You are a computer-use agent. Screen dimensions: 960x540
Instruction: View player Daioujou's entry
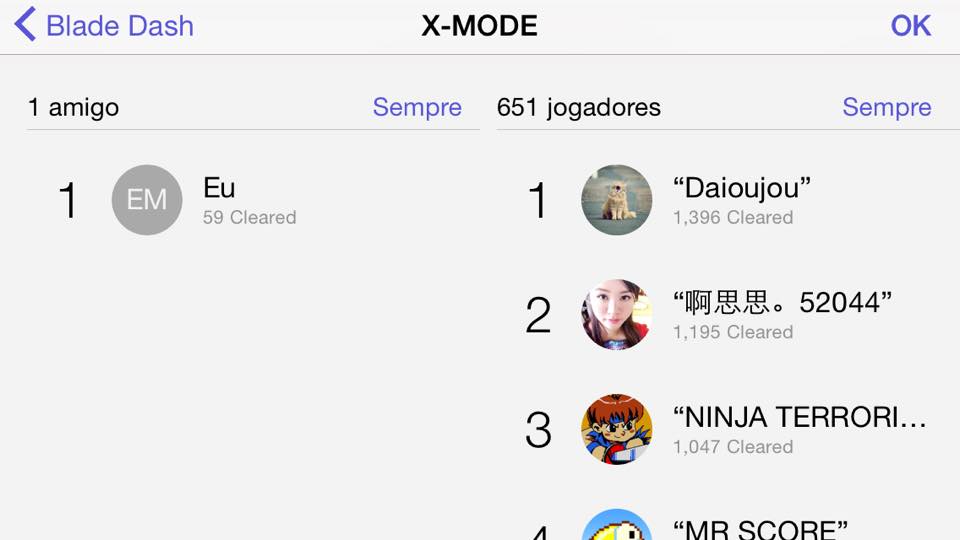(x=740, y=200)
